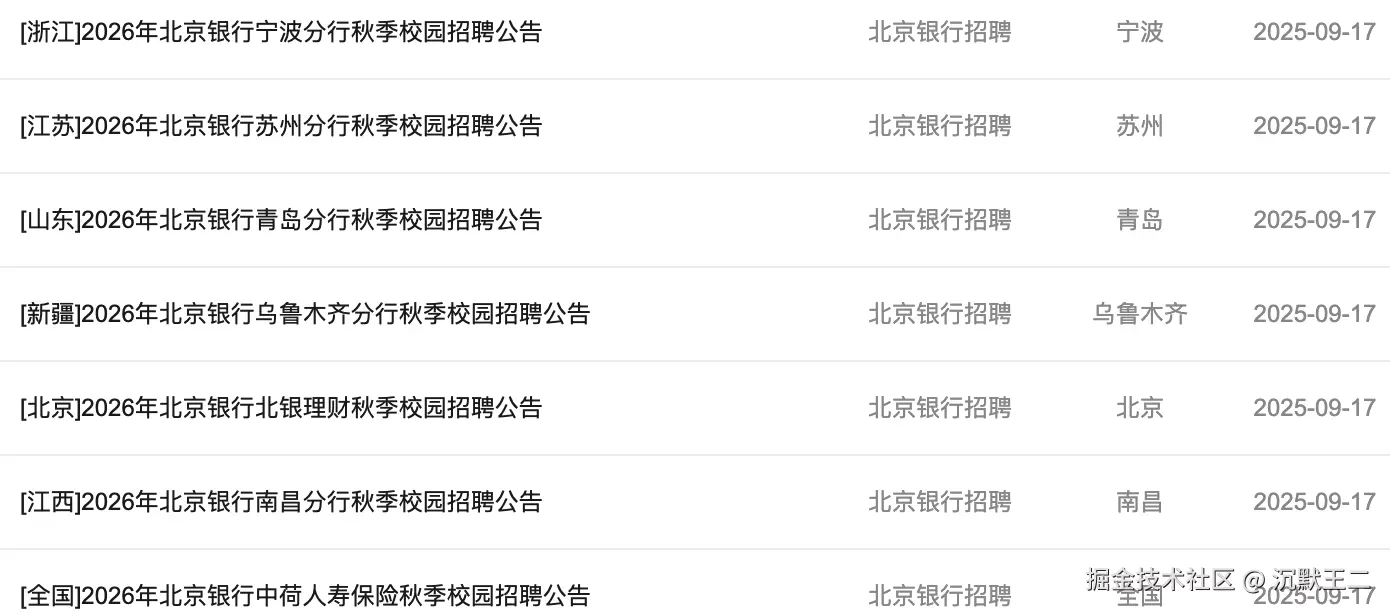The image size is (1390, 612).
Task: Open the 苏州分行 campus recruitment announcement
Action: click(281, 126)
